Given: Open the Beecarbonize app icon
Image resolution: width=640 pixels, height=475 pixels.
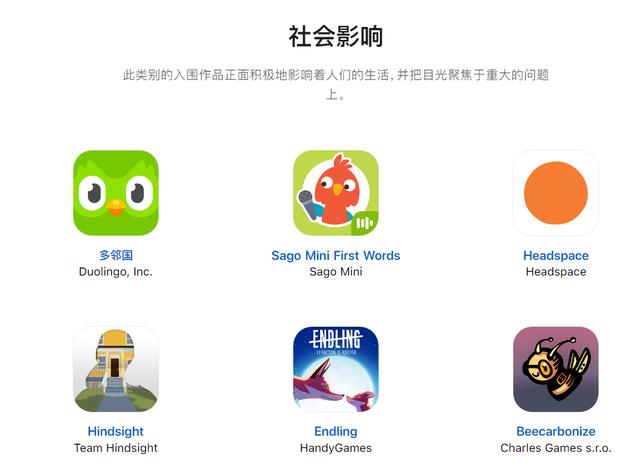Looking at the screenshot, I should pyautogui.click(x=555, y=369).
